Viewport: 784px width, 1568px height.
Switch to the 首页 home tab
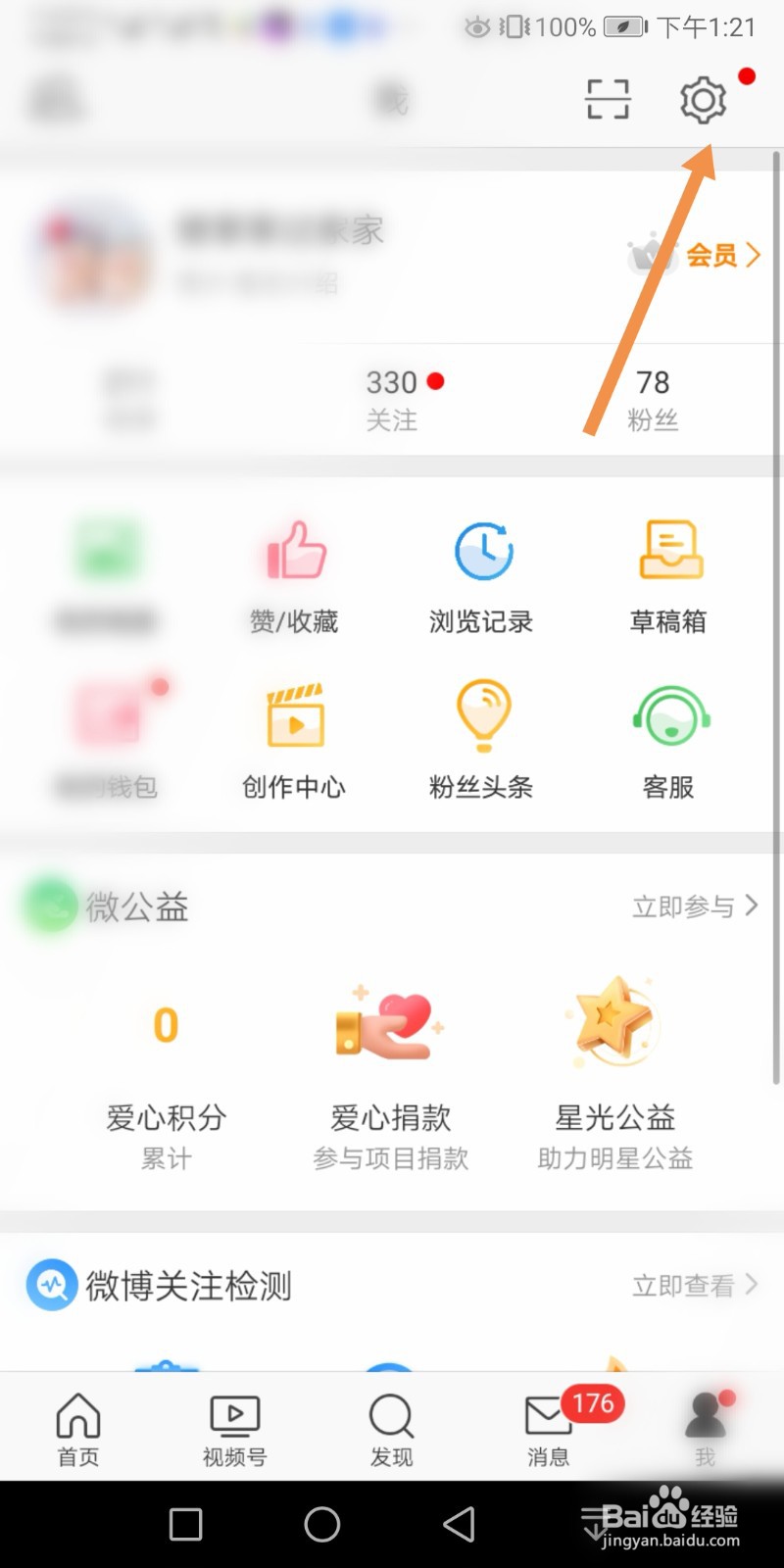tap(78, 1429)
